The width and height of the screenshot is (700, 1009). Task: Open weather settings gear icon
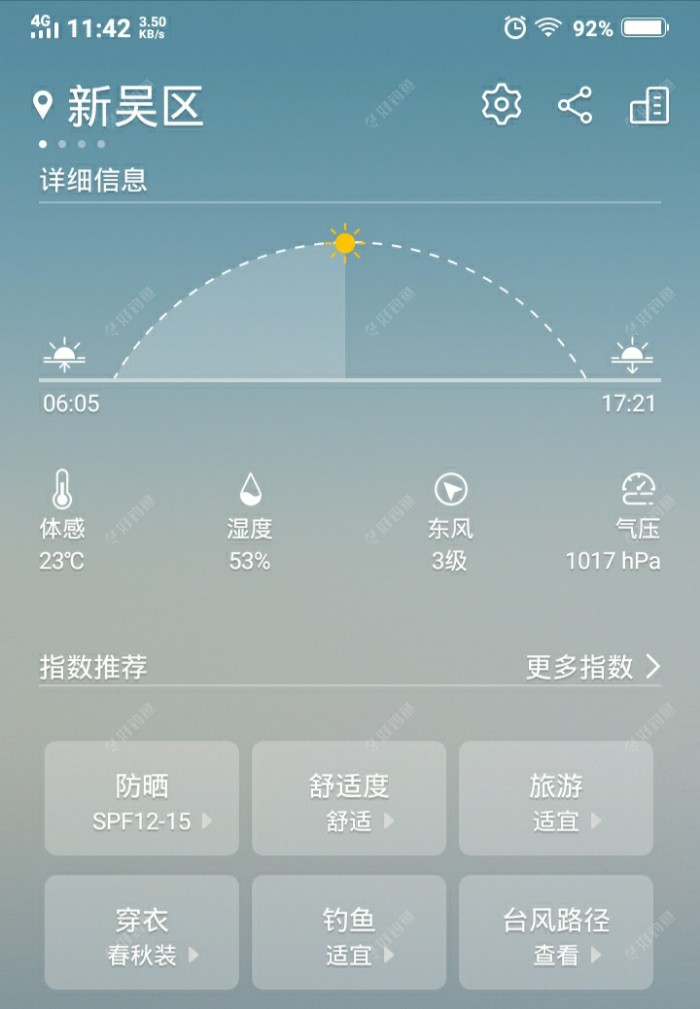[x=501, y=105]
